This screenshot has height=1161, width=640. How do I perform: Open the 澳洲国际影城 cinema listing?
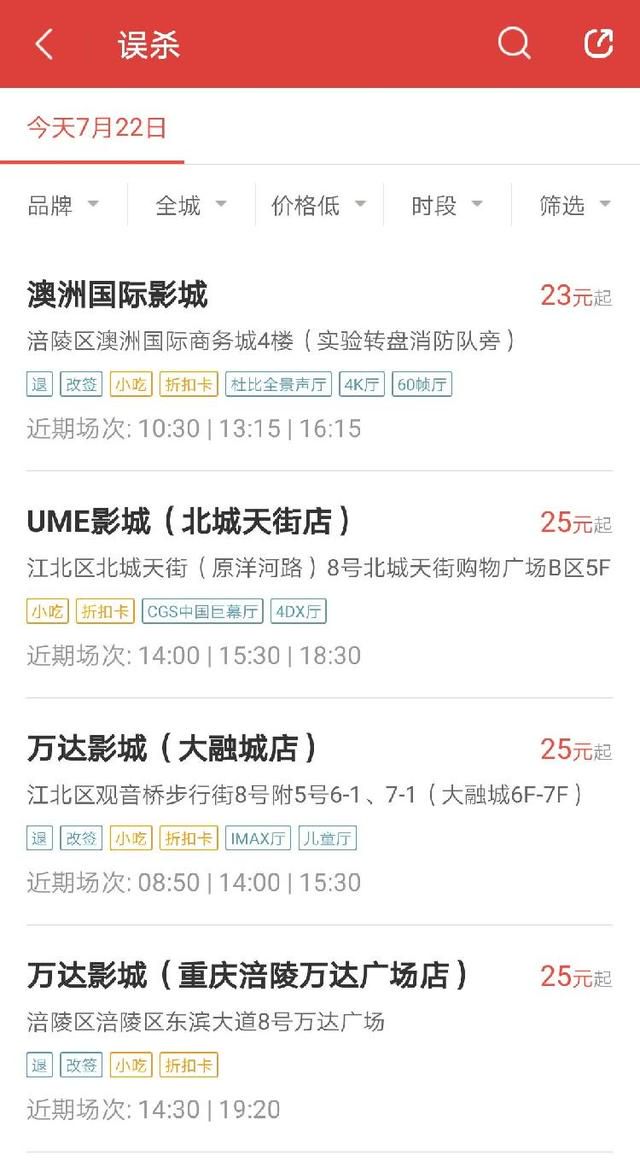[x=319, y=360]
